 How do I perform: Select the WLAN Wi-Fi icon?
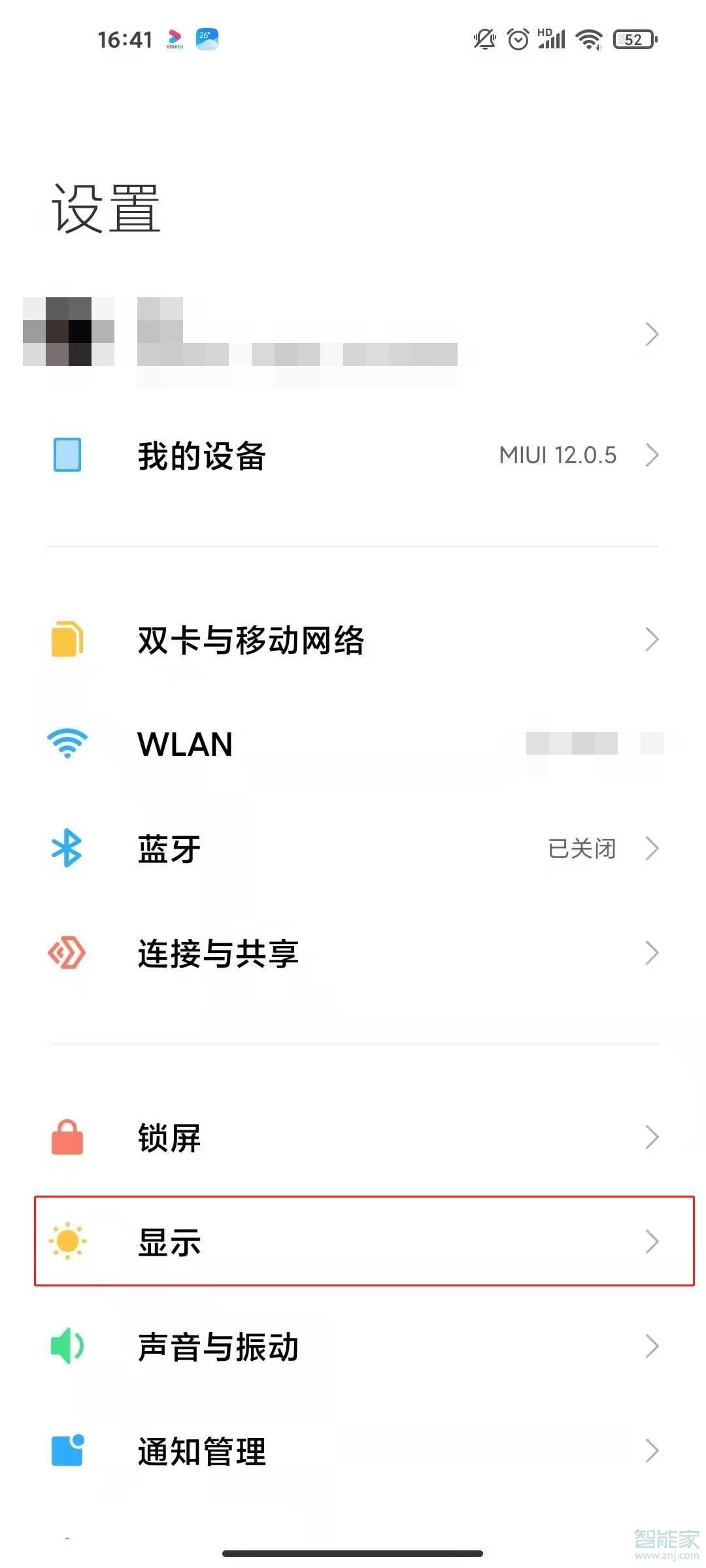67,745
